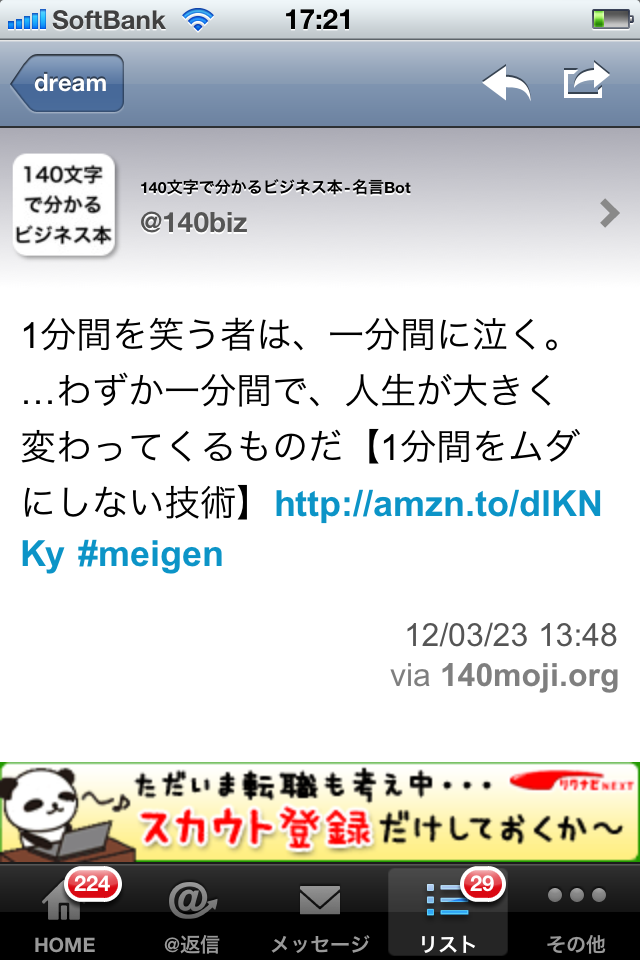Reply to this tweet
Image resolution: width=640 pixels, height=960 pixels.
(x=506, y=83)
